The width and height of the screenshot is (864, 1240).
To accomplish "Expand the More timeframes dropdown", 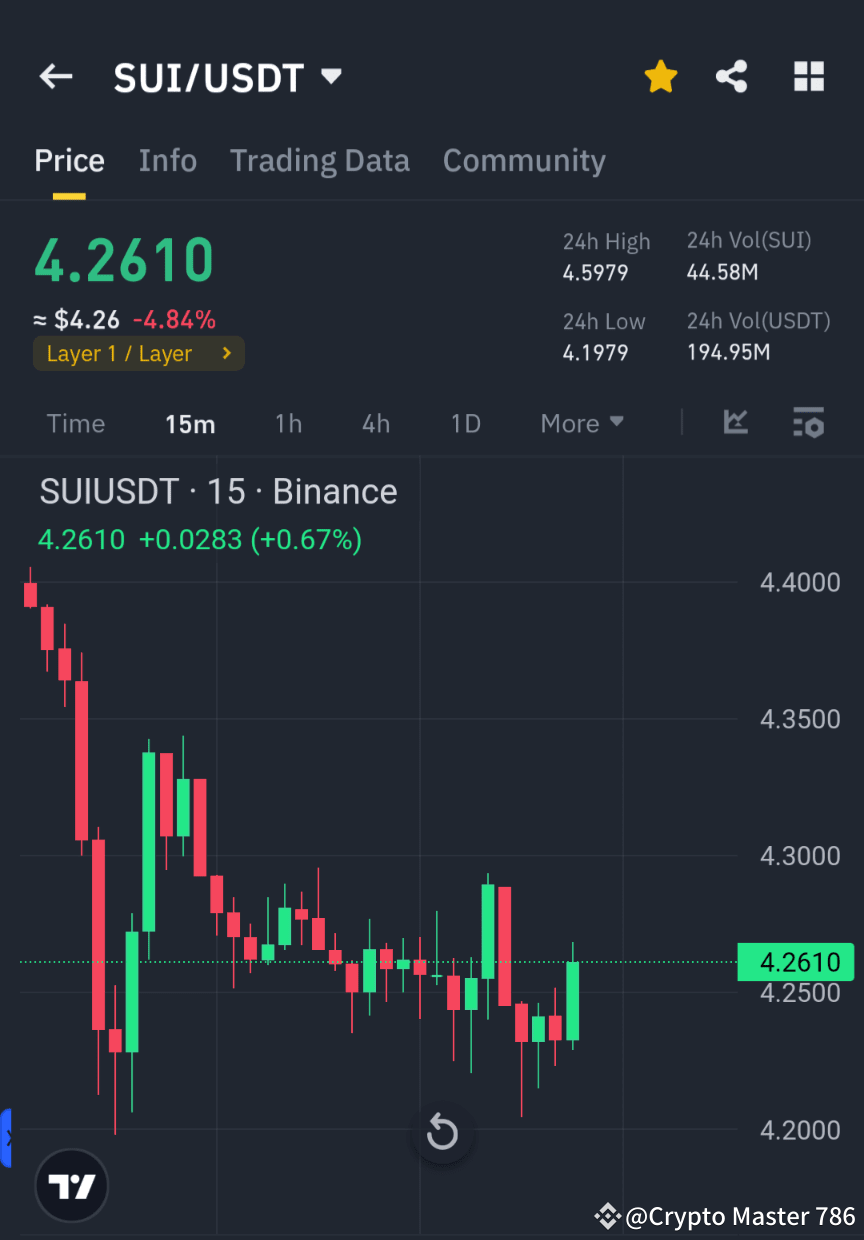I will coord(581,423).
